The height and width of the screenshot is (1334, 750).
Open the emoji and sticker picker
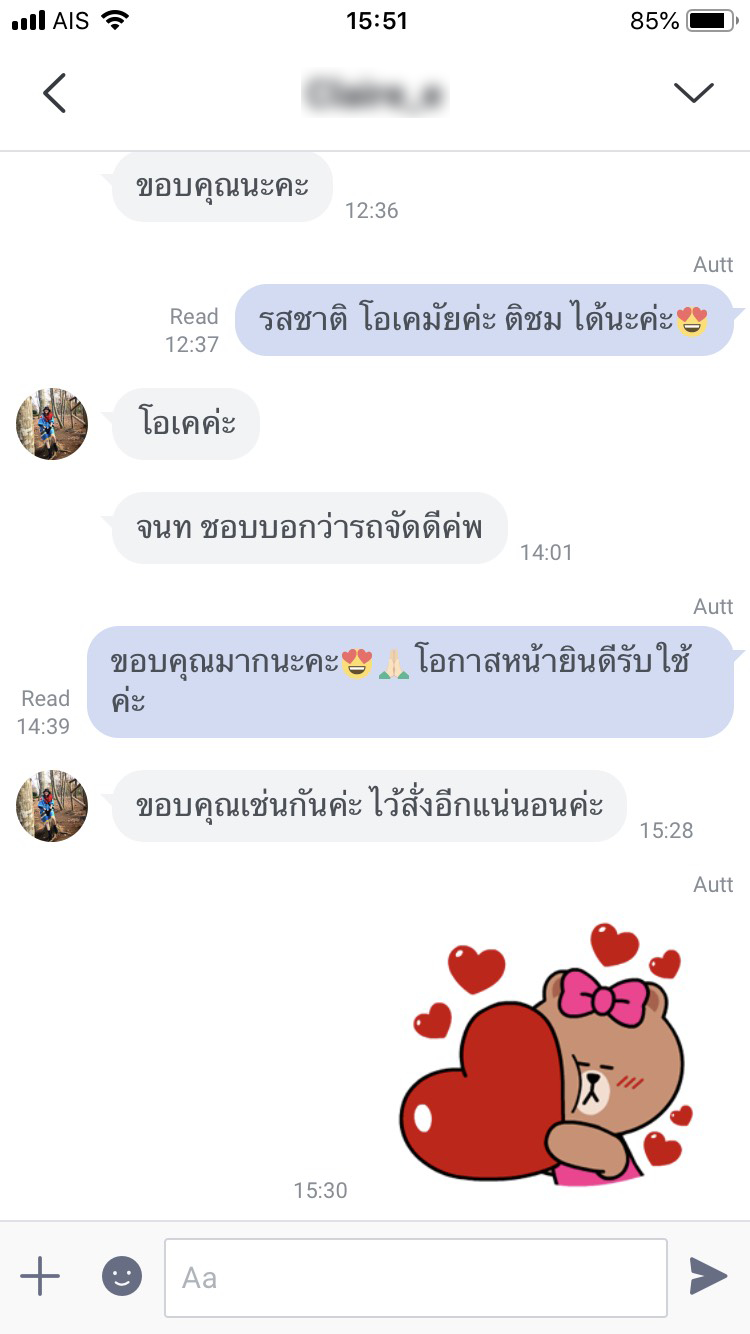coord(122,1276)
